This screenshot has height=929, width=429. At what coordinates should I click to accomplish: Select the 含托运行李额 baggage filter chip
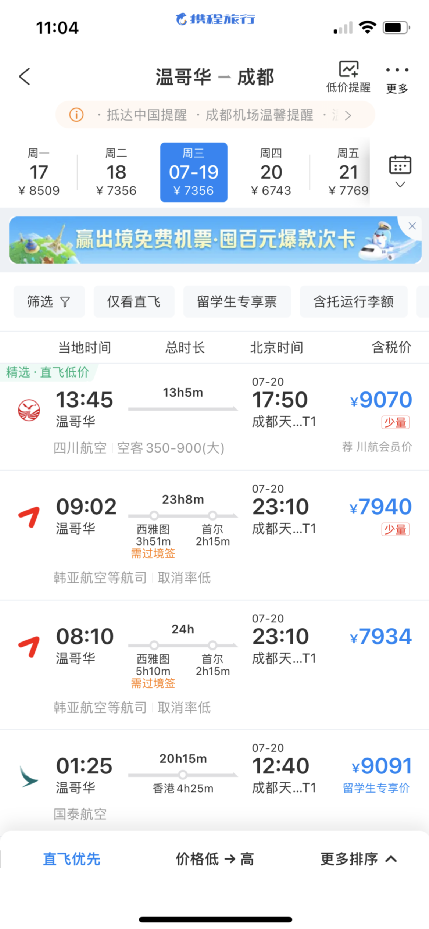pos(354,302)
